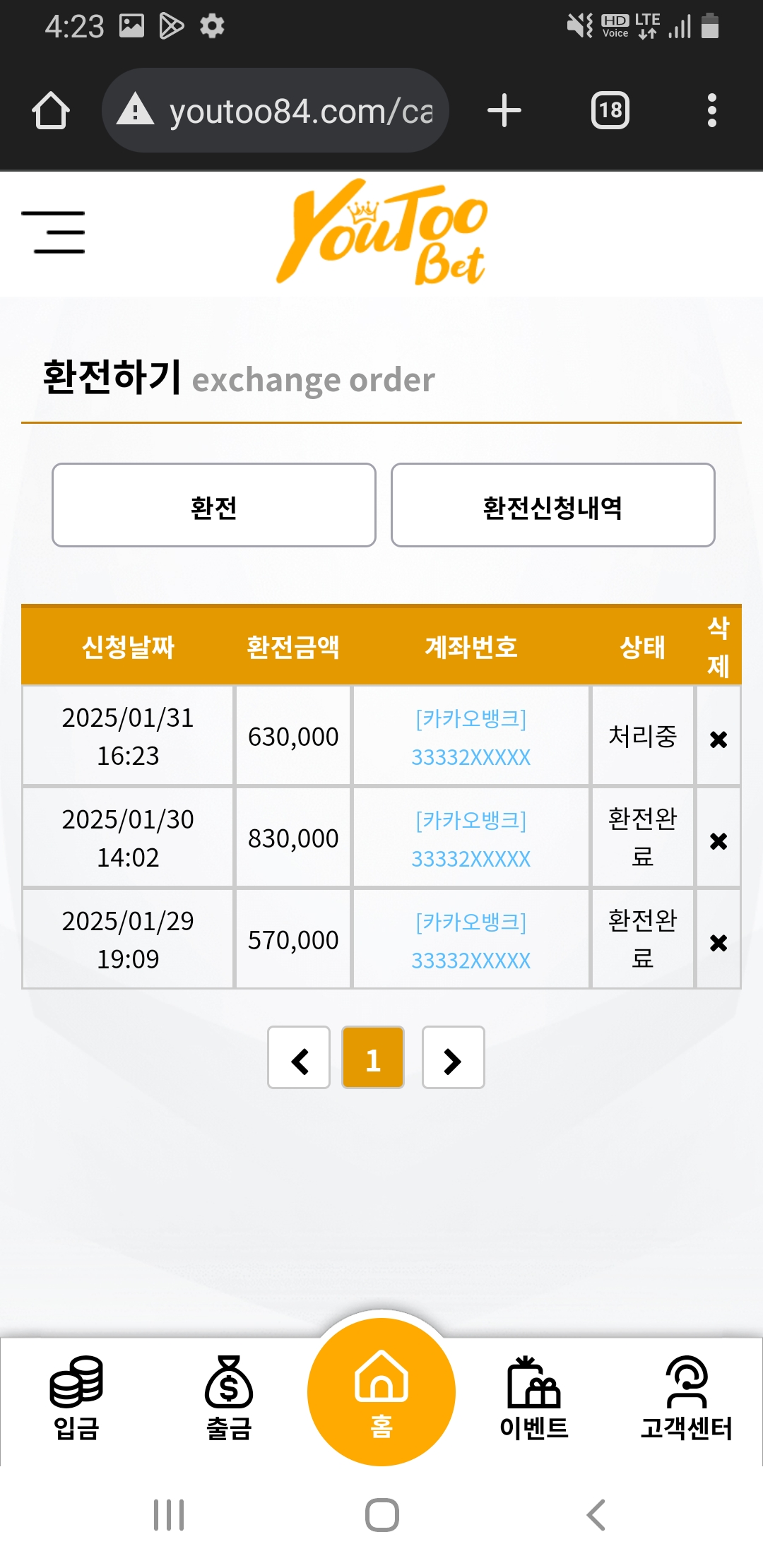
Task: Select the 환전 button
Action: 213,505
